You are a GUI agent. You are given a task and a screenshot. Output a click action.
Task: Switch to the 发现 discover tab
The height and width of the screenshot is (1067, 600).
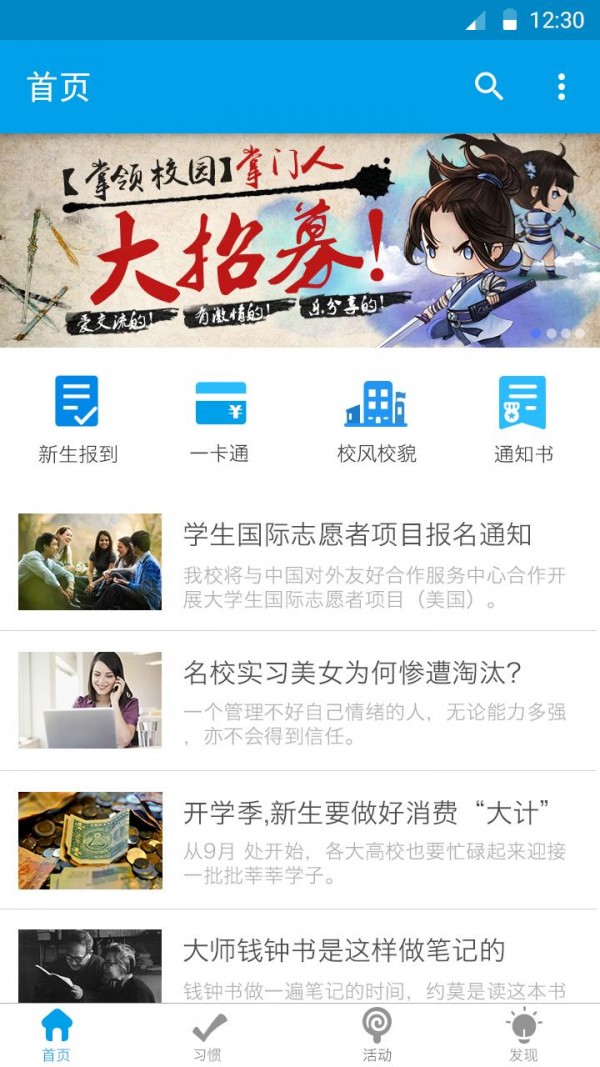click(x=523, y=1036)
